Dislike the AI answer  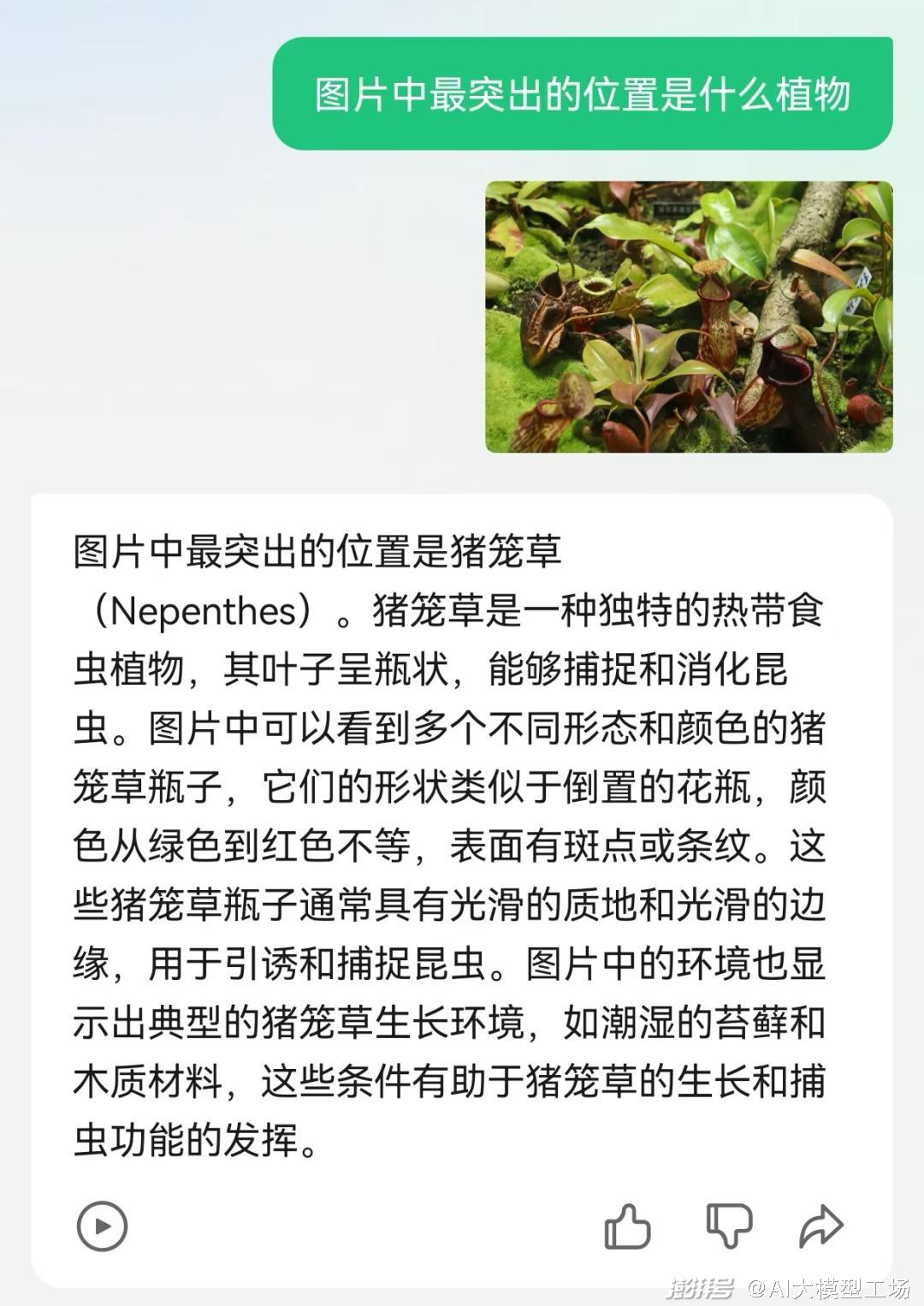pos(728,1226)
